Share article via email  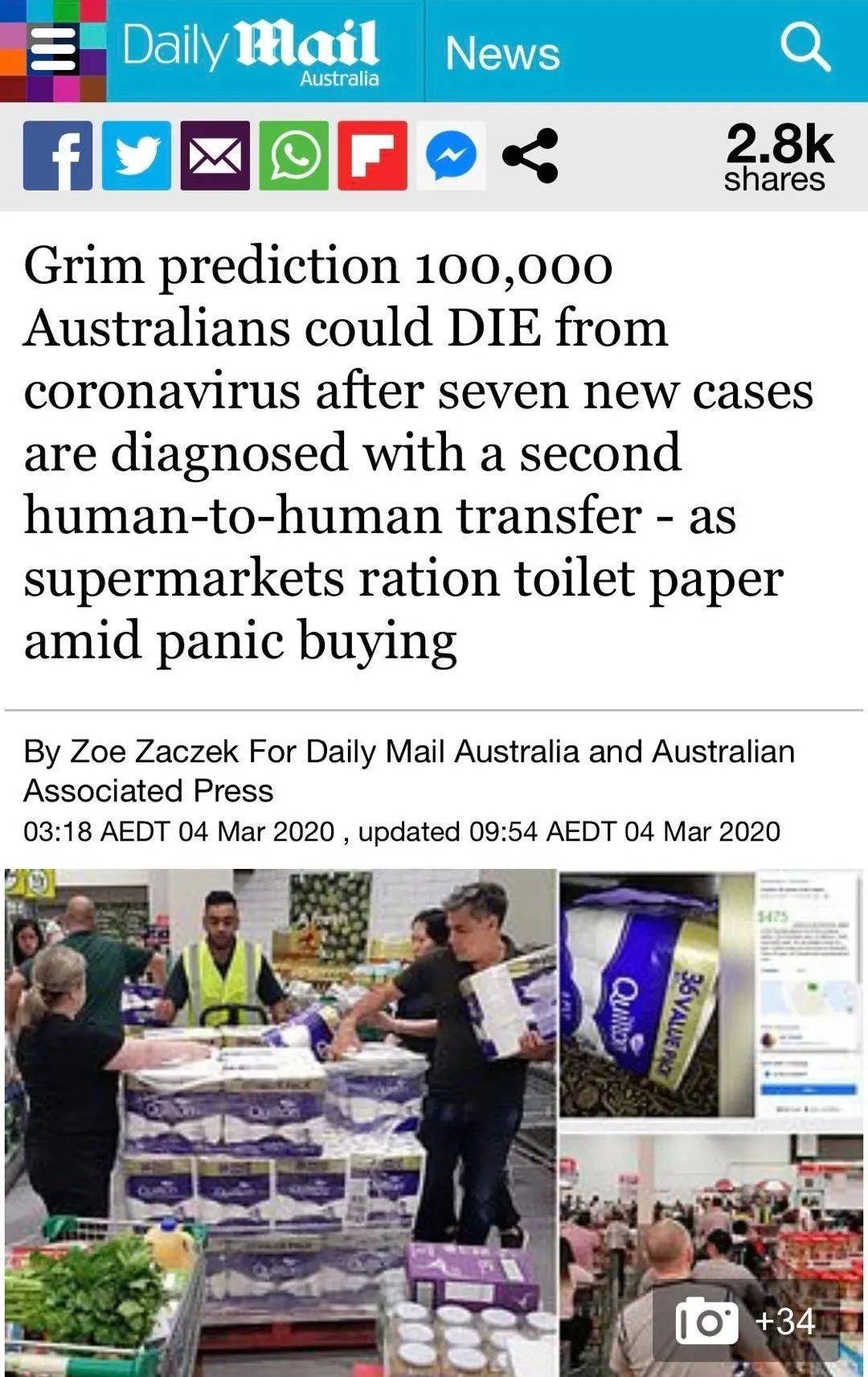coord(215,156)
